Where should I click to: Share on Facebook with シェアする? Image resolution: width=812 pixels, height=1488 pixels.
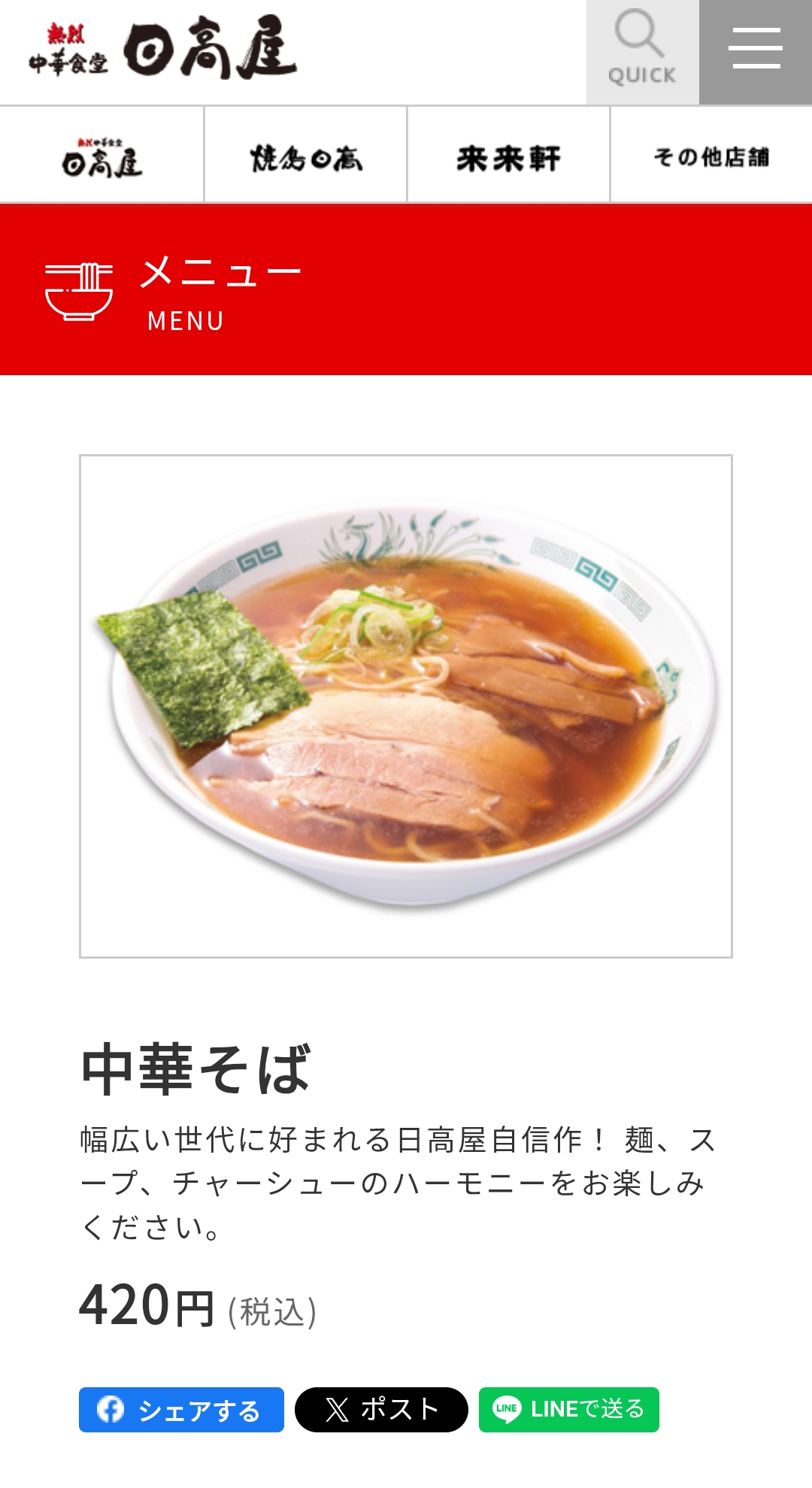(x=181, y=1410)
